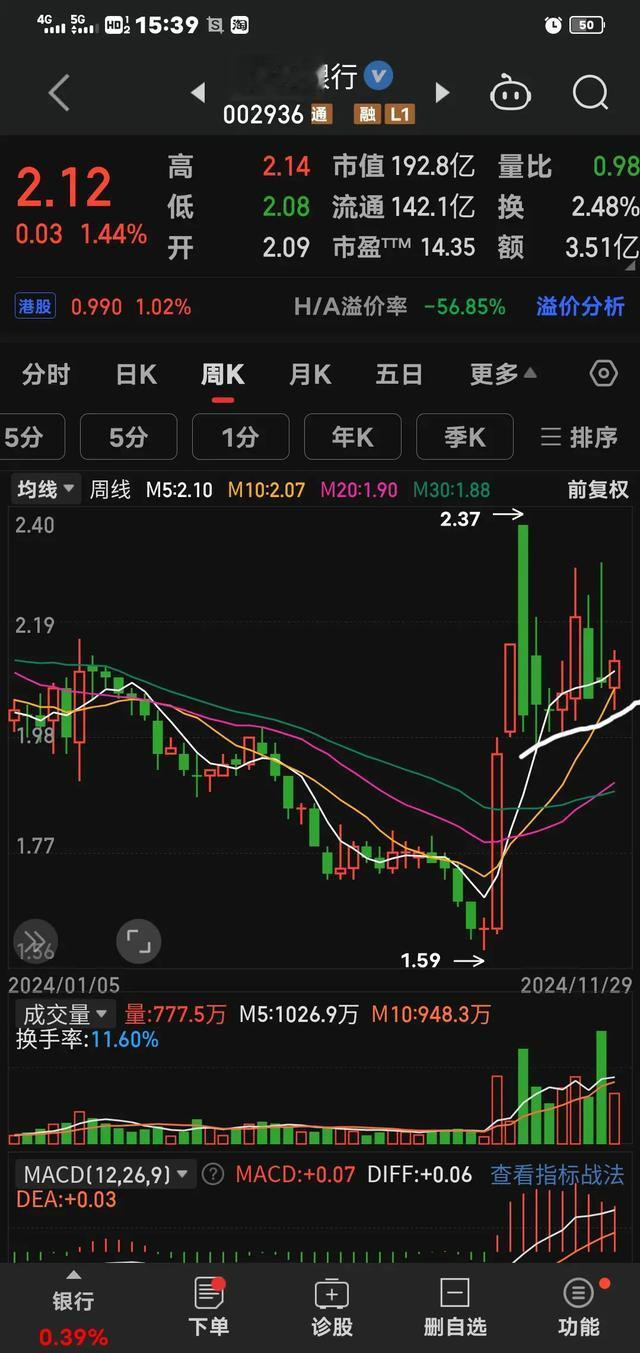640x1353 pixels.
Task: Open 溢价分析 link
Action: click(x=580, y=306)
